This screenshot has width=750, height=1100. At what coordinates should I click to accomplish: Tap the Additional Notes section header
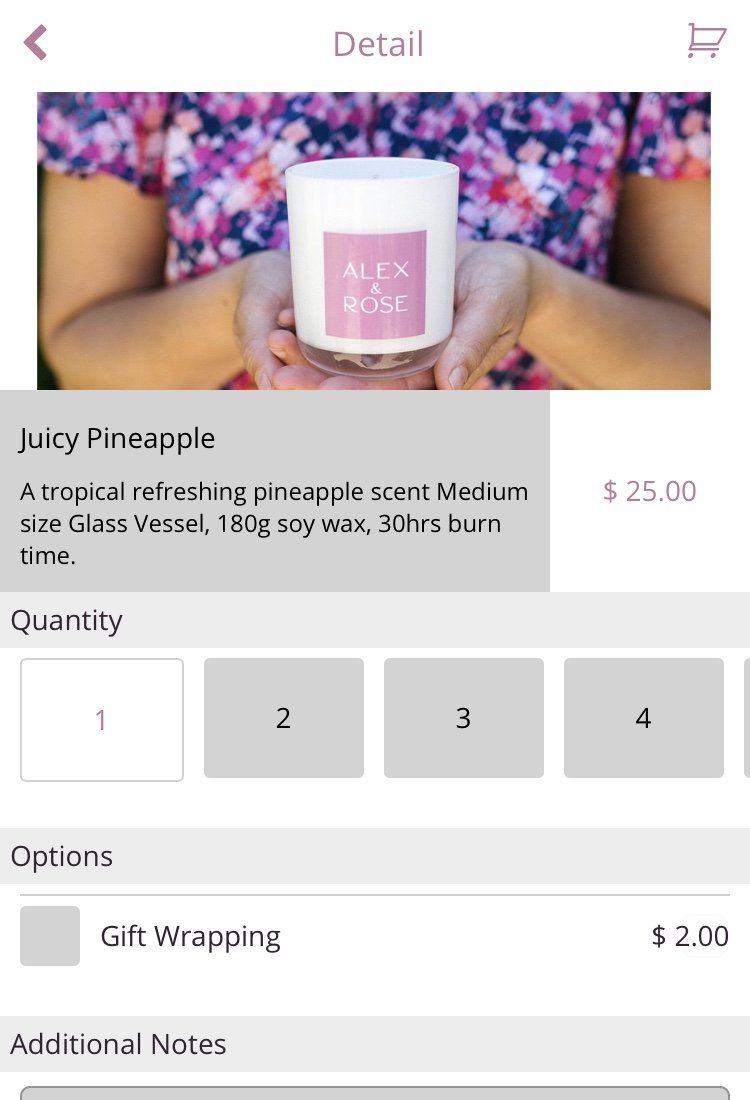118,1044
